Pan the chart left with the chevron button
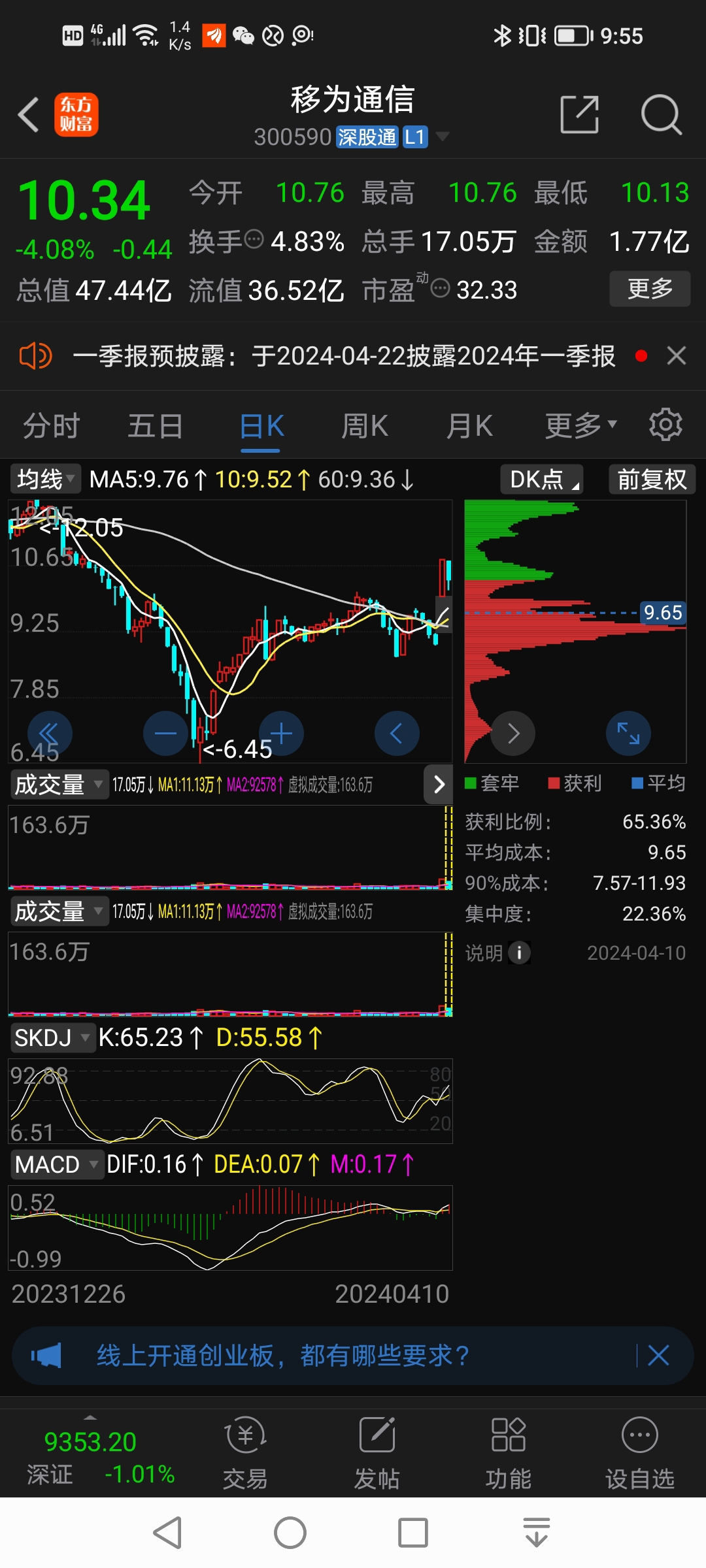This screenshot has width=706, height=1568. tap(397, 733)
